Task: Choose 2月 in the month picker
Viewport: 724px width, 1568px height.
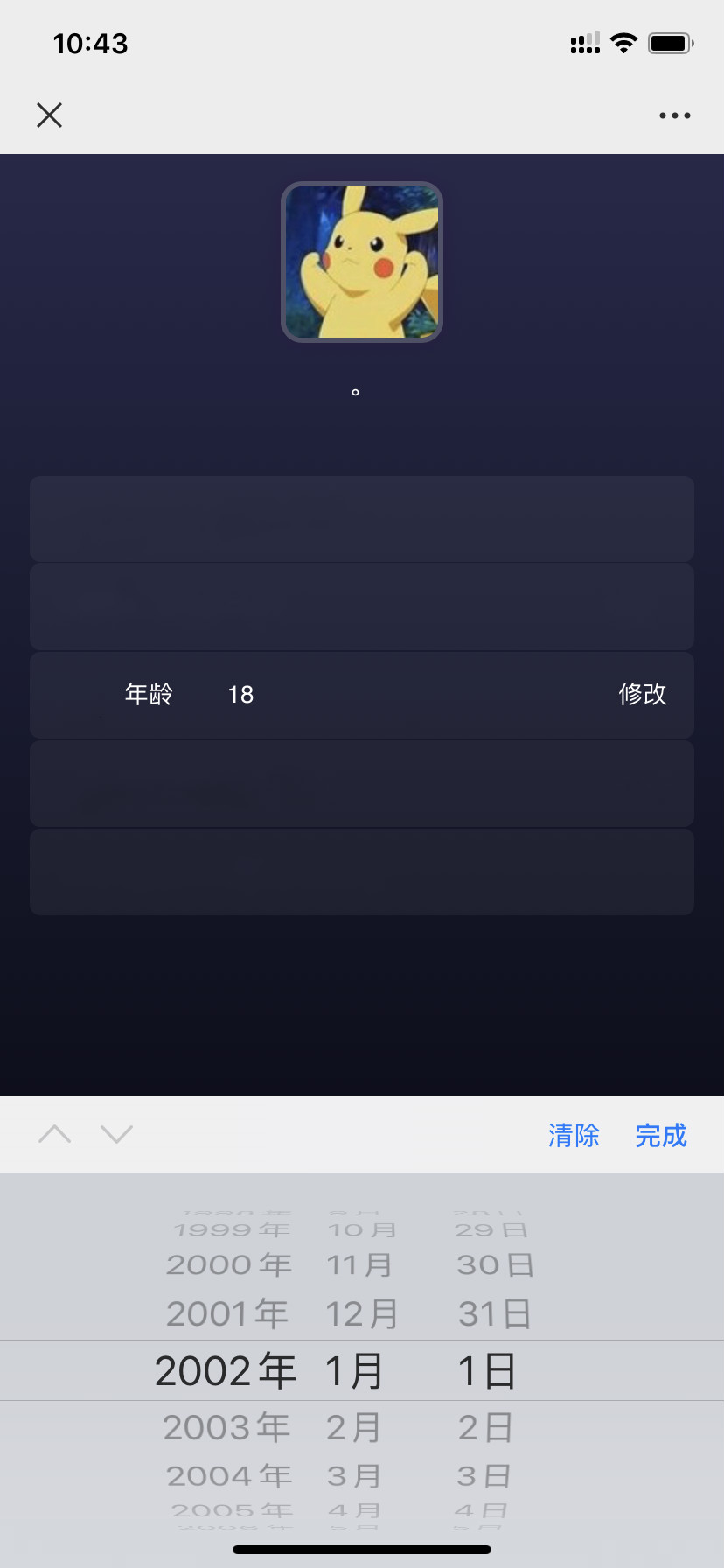Action: (x=354, y=1427)
